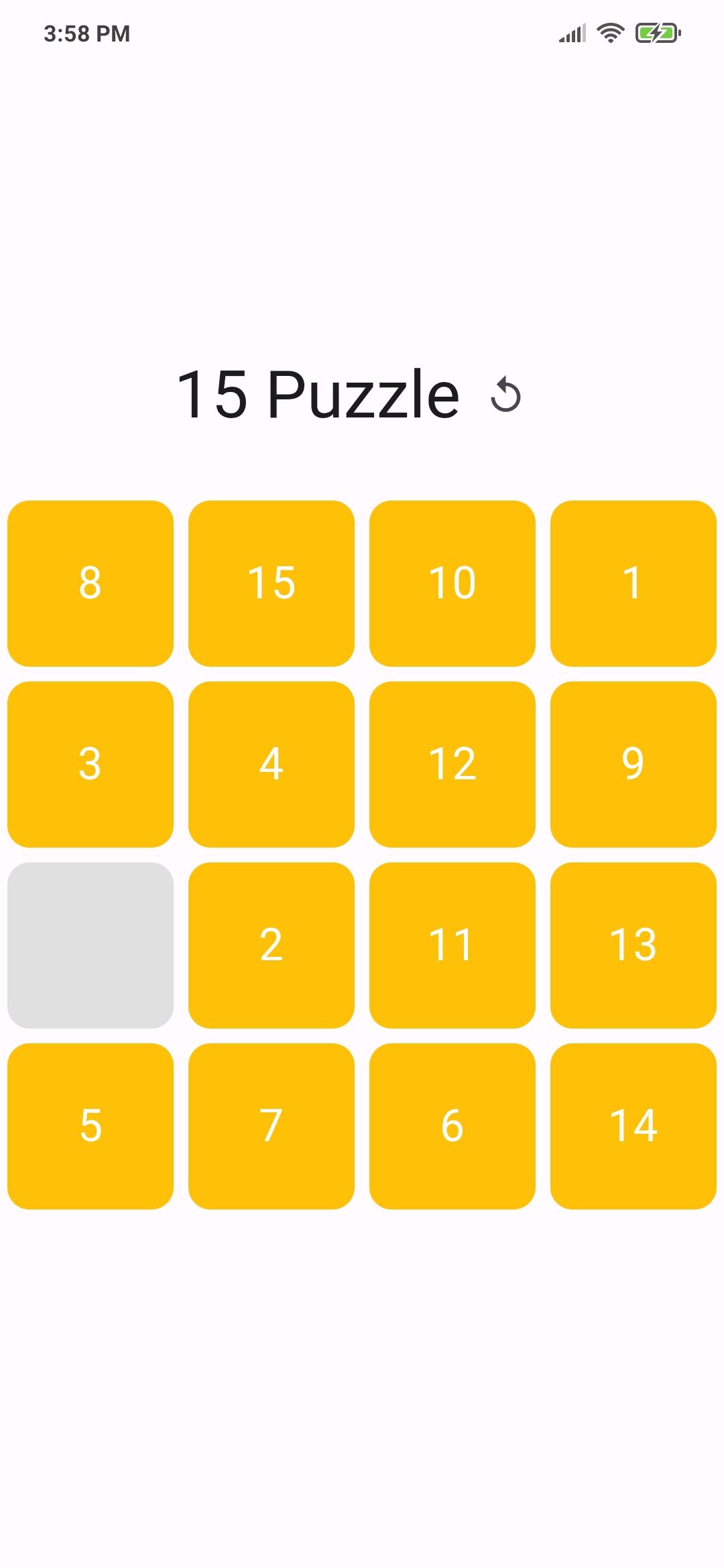The height and width of the screenshot is (1568, 724).
Task: Move tile 2 into the gap
Action: [271, 945]
